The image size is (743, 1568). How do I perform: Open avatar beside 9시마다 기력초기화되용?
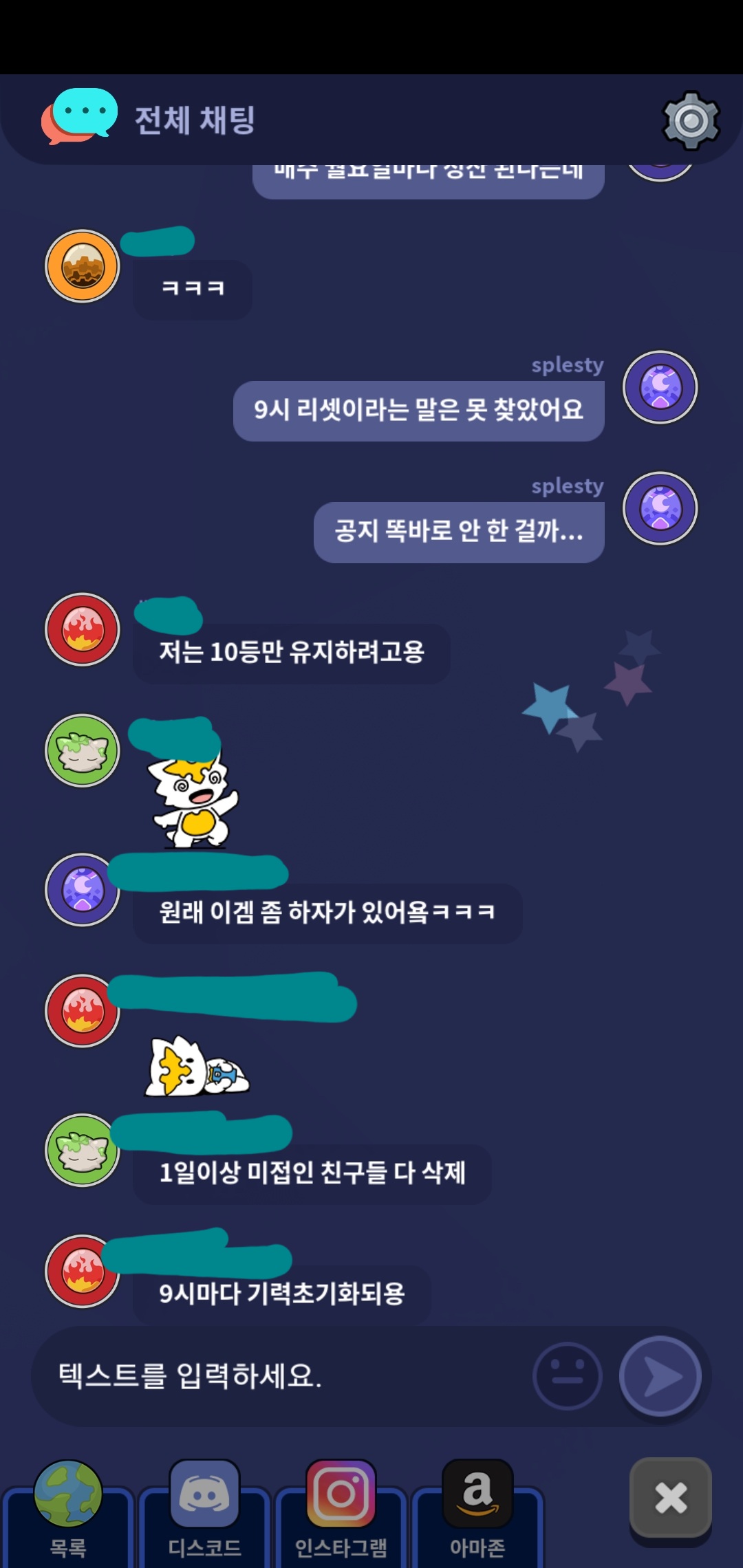83,1271
